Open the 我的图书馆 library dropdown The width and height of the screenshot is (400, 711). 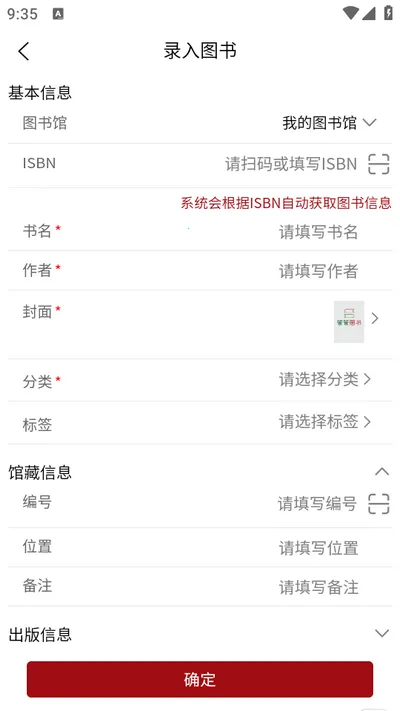pyautogui.click(x=330, y=123)
